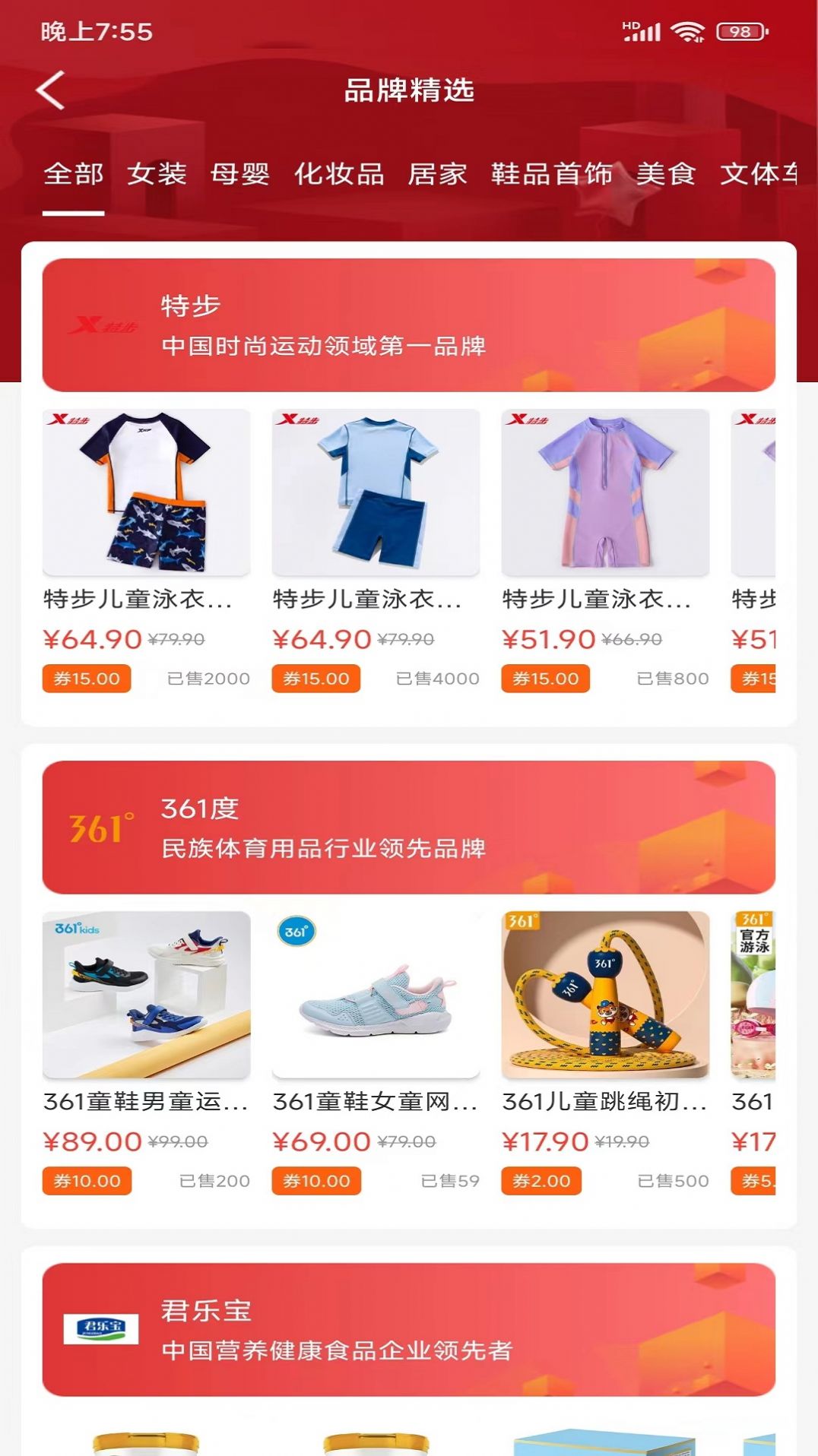Tap the cellular signal bars icon
818x1456 pixels.
point(645,32)
